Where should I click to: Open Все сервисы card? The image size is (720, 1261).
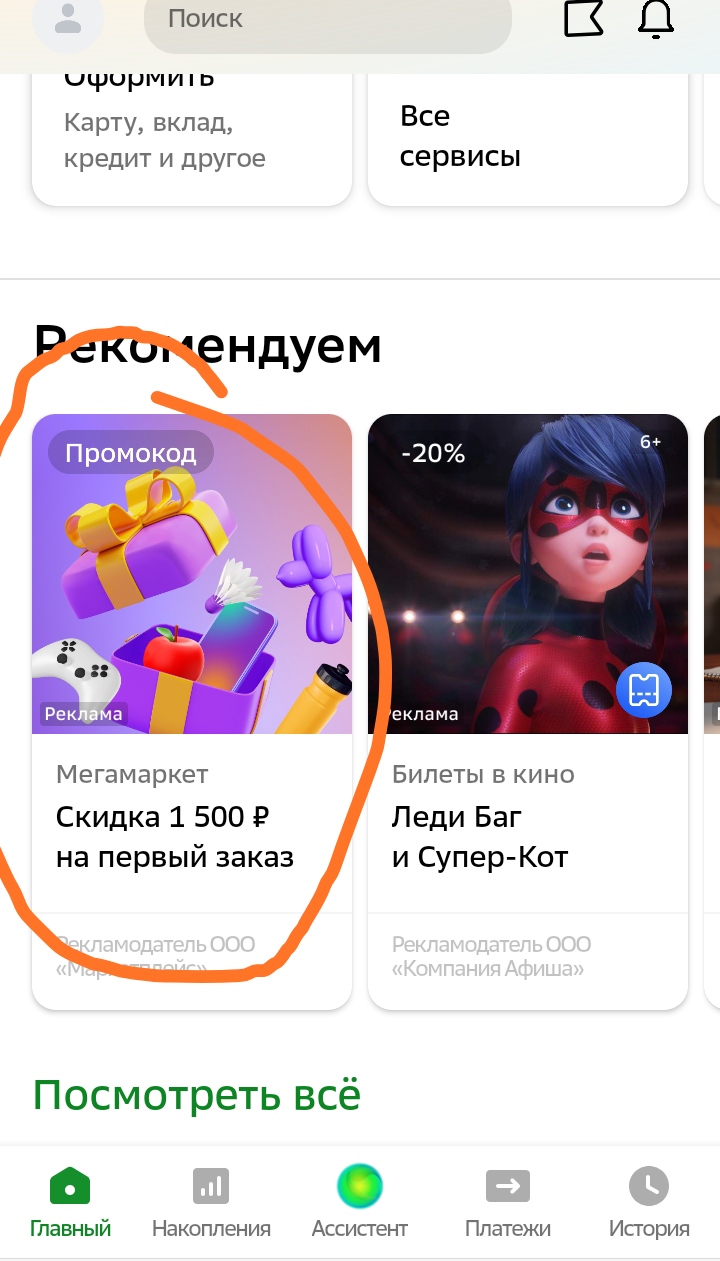point(527,137)
